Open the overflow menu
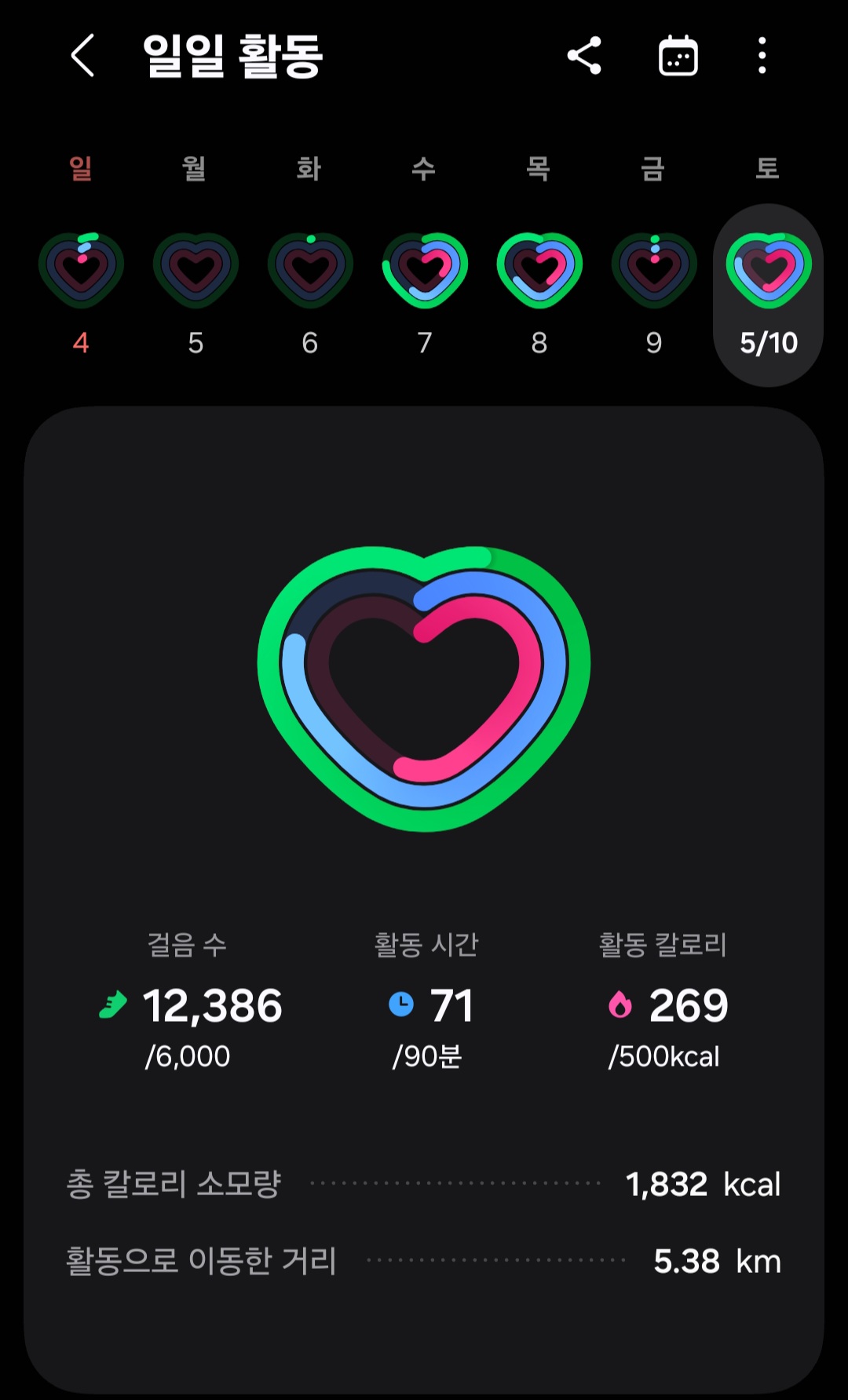The image size is (848, 1400). [762, 56]
